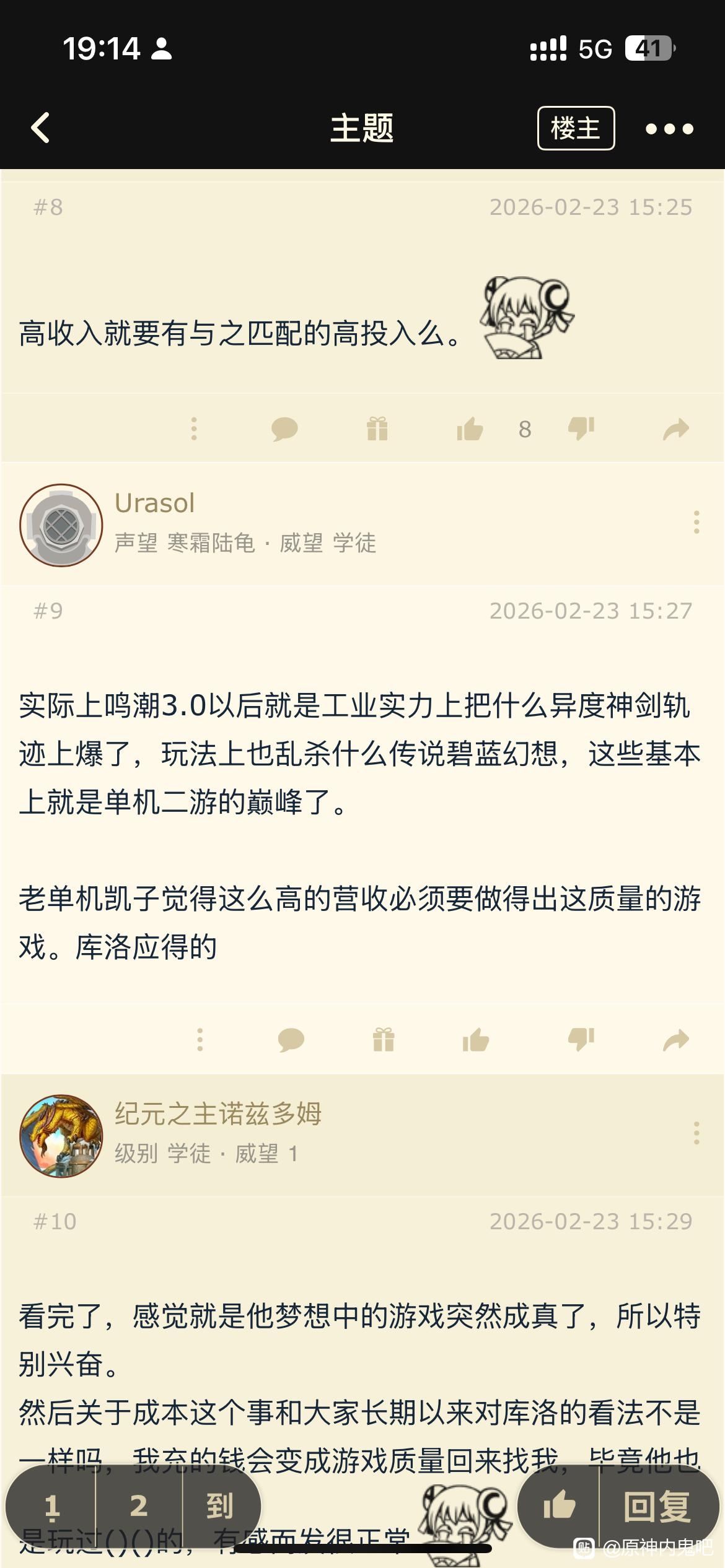Go back from the 主题 thread

pyautogui.click(x=41, y=128)
